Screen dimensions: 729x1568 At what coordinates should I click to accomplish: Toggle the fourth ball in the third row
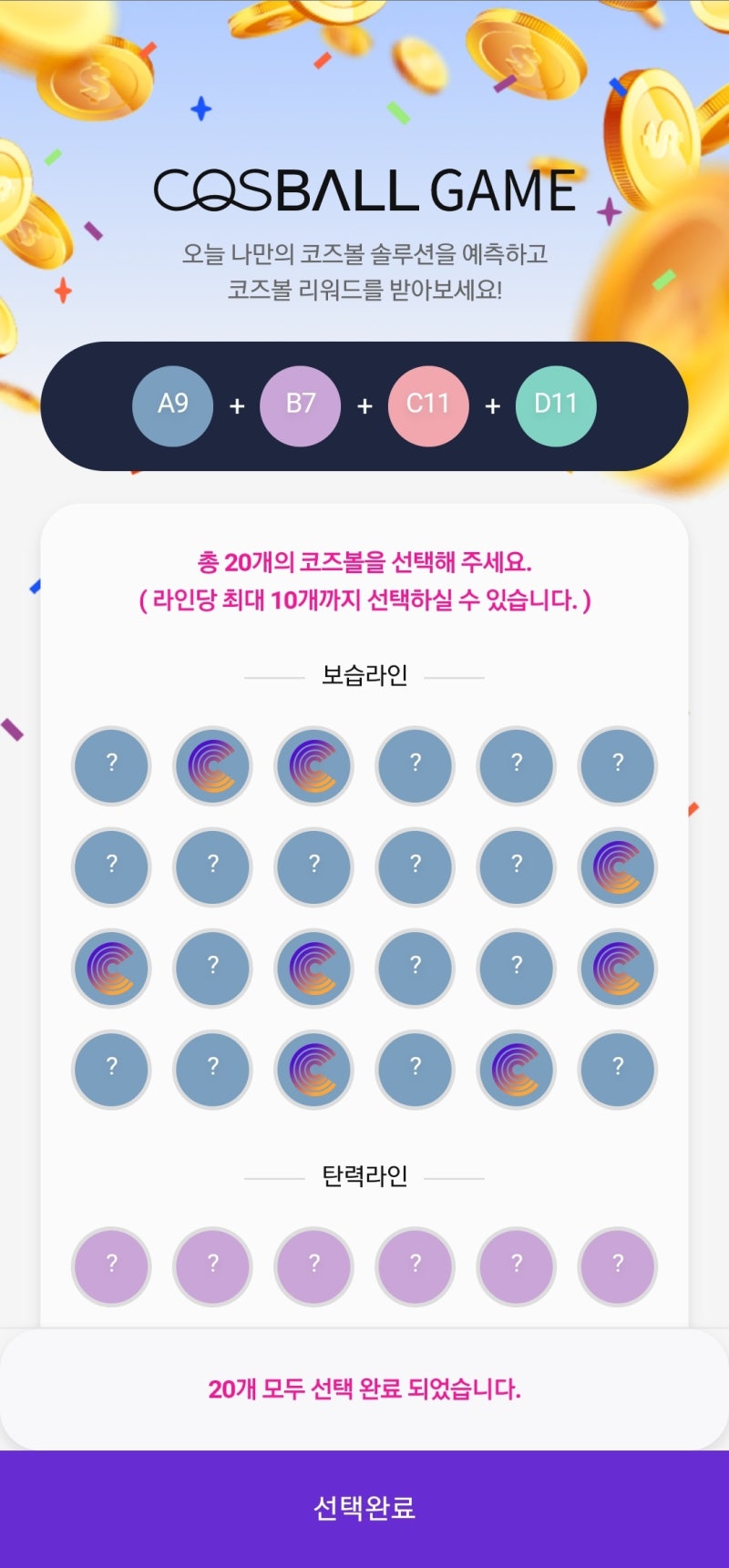[415, 969]
